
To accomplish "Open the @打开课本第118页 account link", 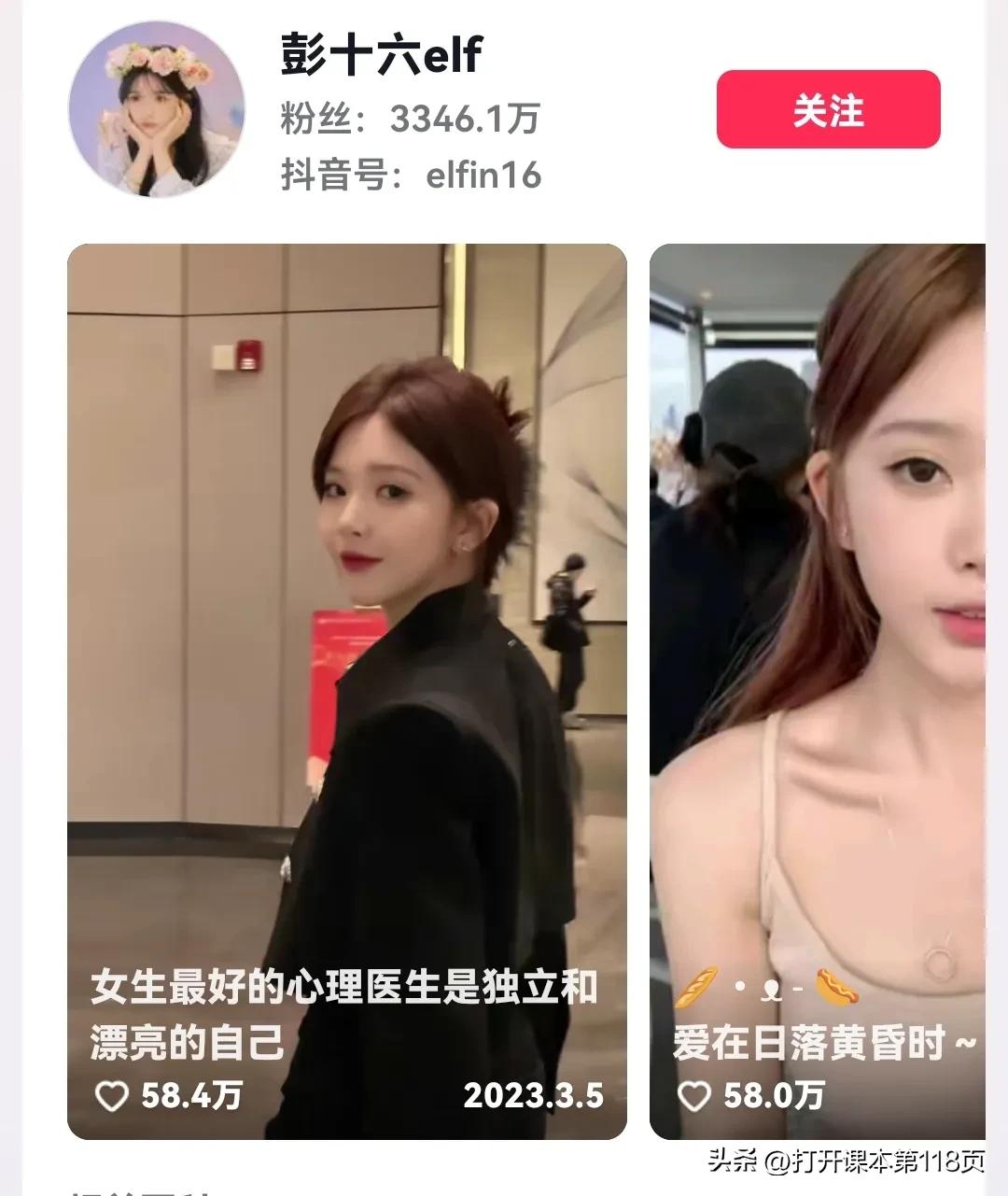I will pos(877,1161).
